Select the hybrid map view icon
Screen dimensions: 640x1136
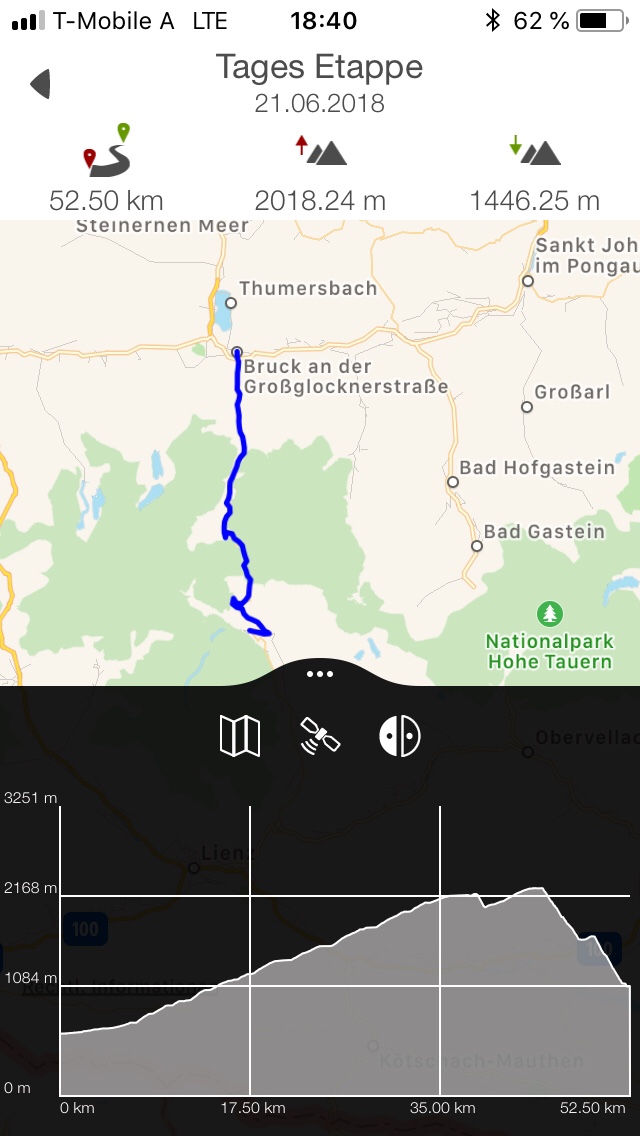coord(400,735)
